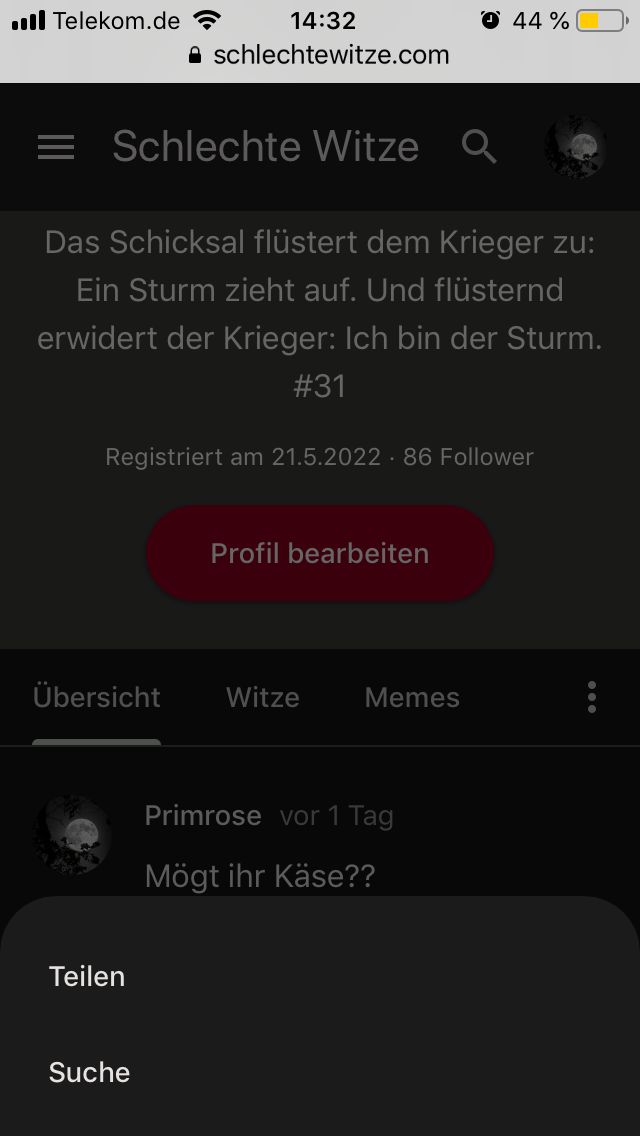Screen dimensions: 640x1136
Task: Open Primrose's post about Käse
Action: (x=260, y=876)
